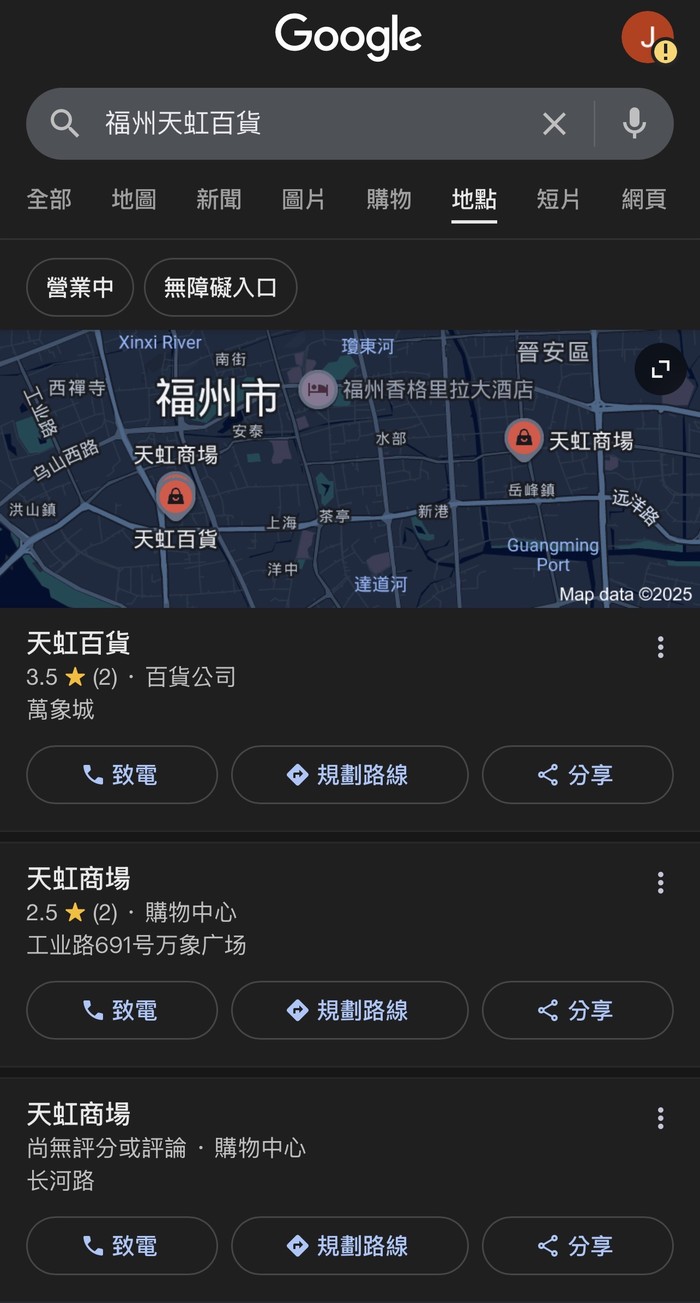Open the account profile avatar
Screen dimensions: 700x1303
[648, 38]
